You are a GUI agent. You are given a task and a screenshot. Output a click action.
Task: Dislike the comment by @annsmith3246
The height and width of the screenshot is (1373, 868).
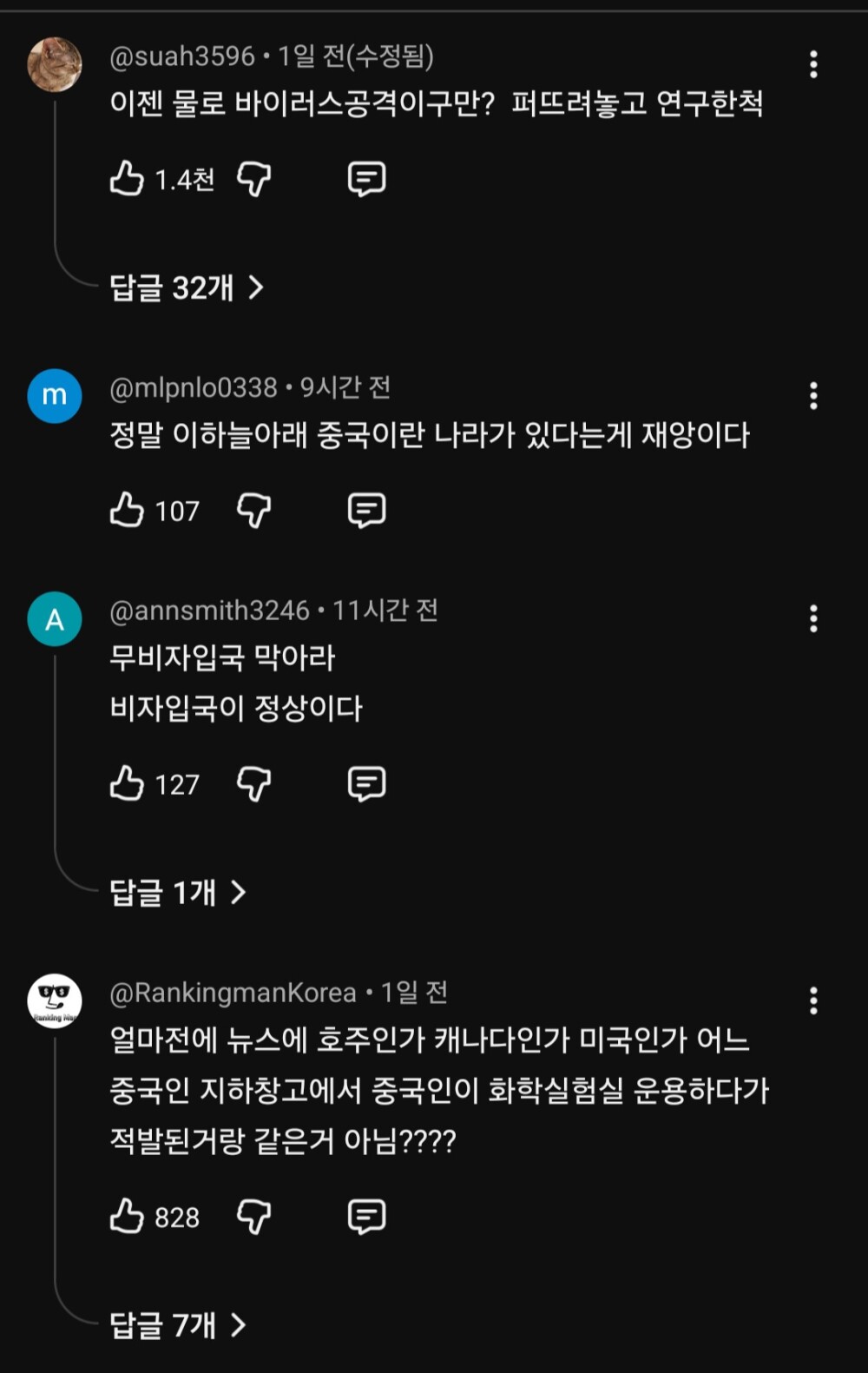tap(253, 783)
